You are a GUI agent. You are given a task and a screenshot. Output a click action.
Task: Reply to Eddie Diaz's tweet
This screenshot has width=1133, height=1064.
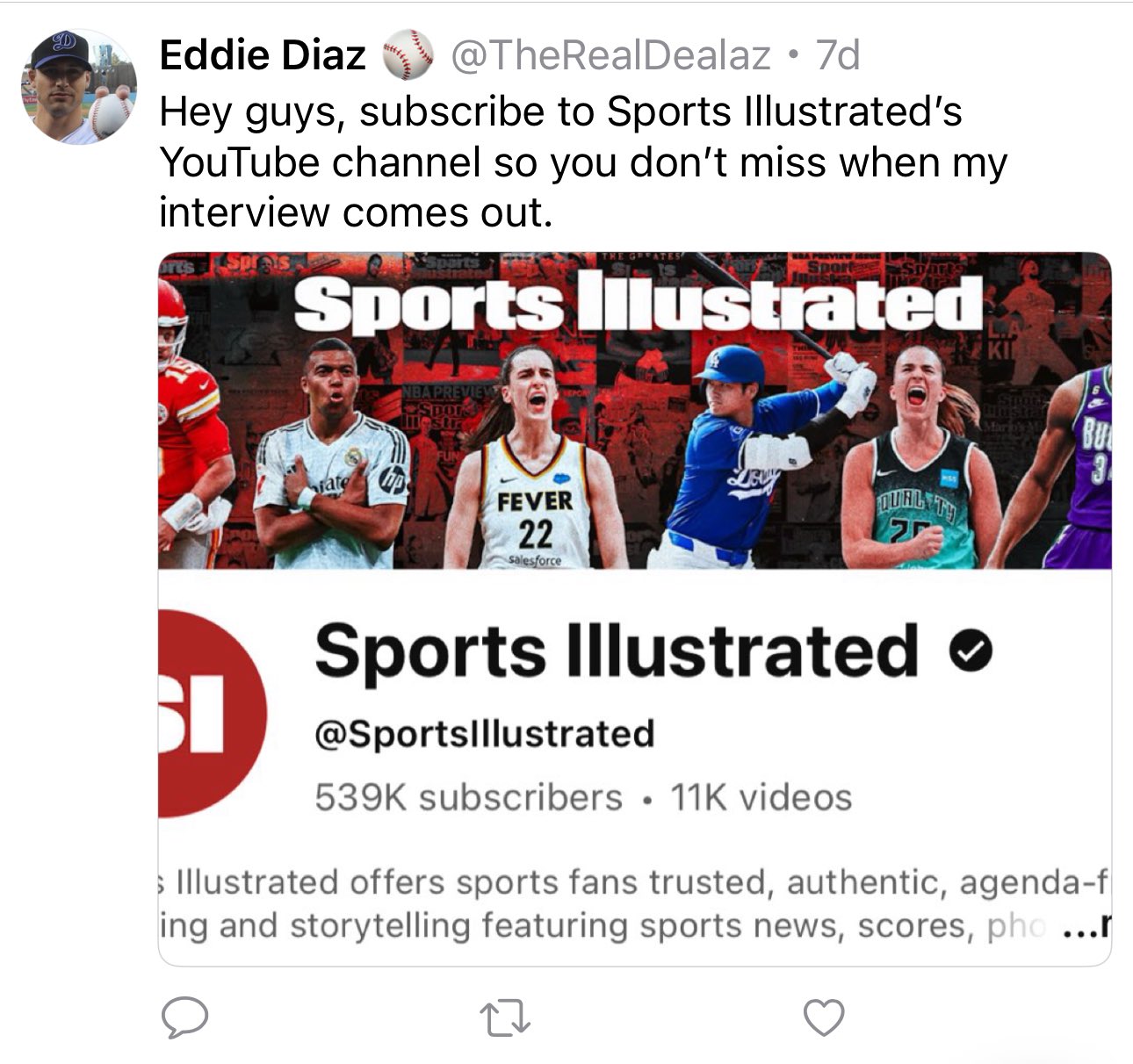[x=184, y=1017]
